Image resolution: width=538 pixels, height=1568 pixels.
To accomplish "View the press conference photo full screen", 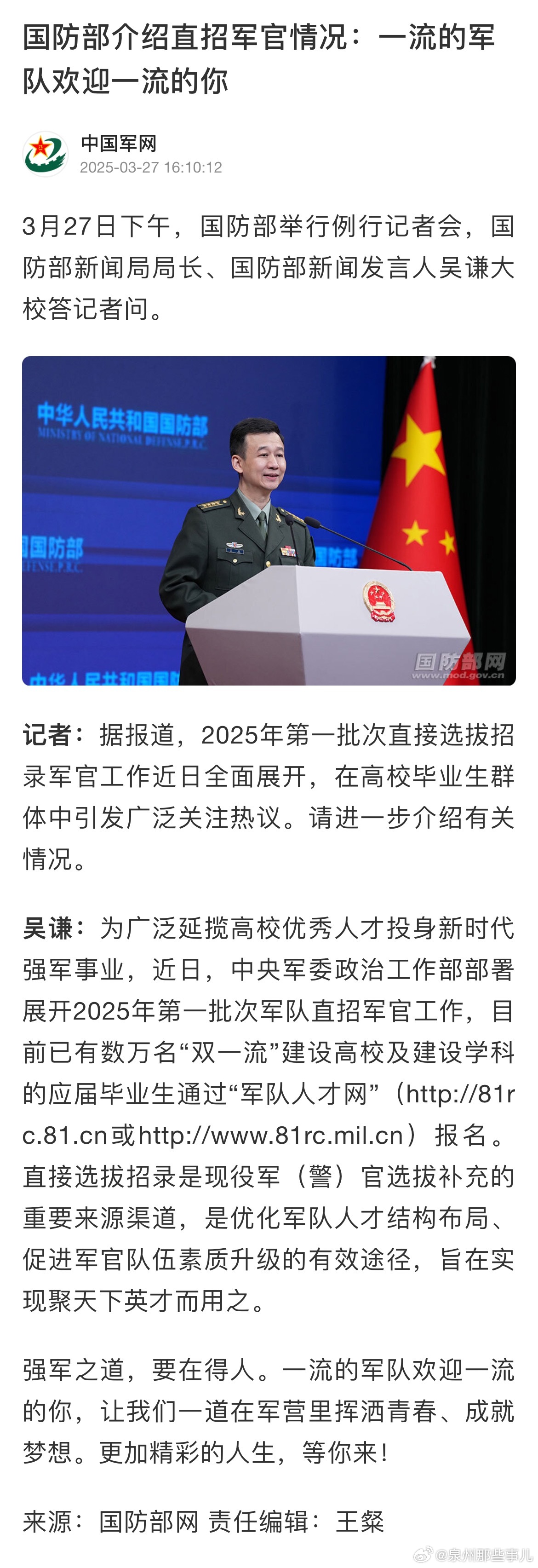I will 269,520.
